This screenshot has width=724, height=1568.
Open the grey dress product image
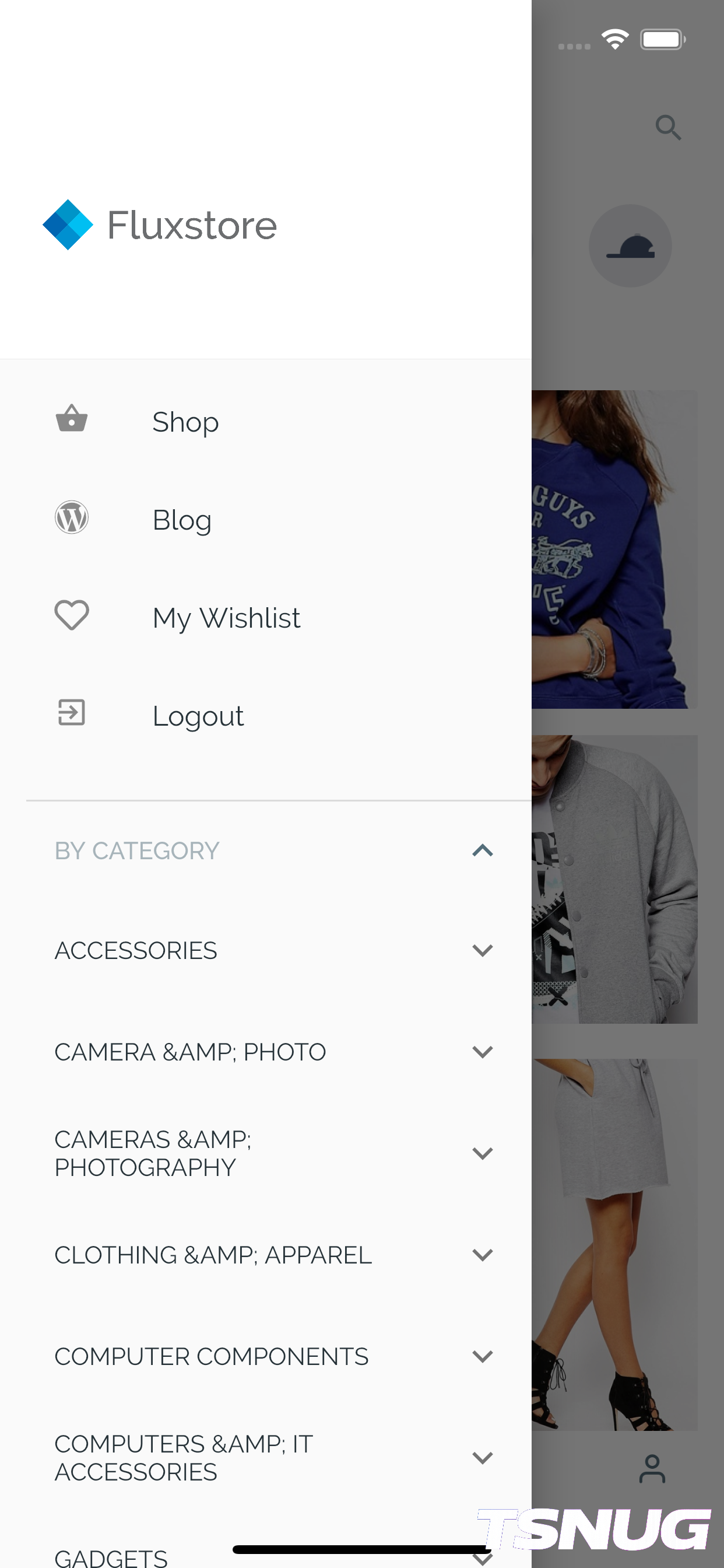614,1244
